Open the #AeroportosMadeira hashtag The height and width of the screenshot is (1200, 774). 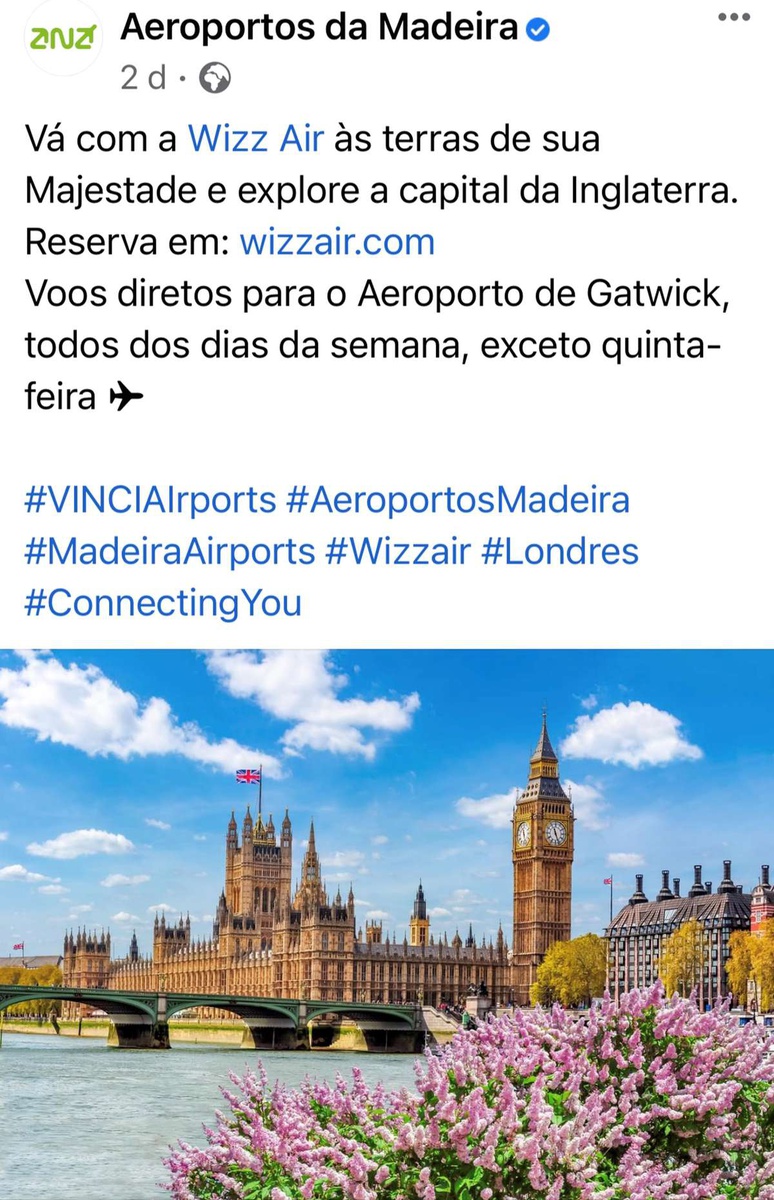(458, 499)
